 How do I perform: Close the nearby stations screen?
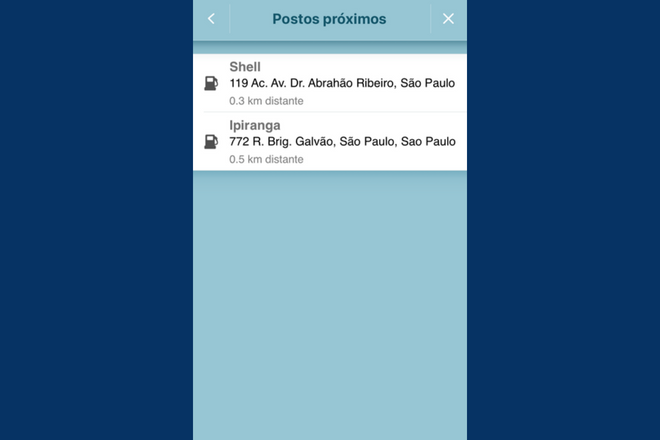(448, 19)
